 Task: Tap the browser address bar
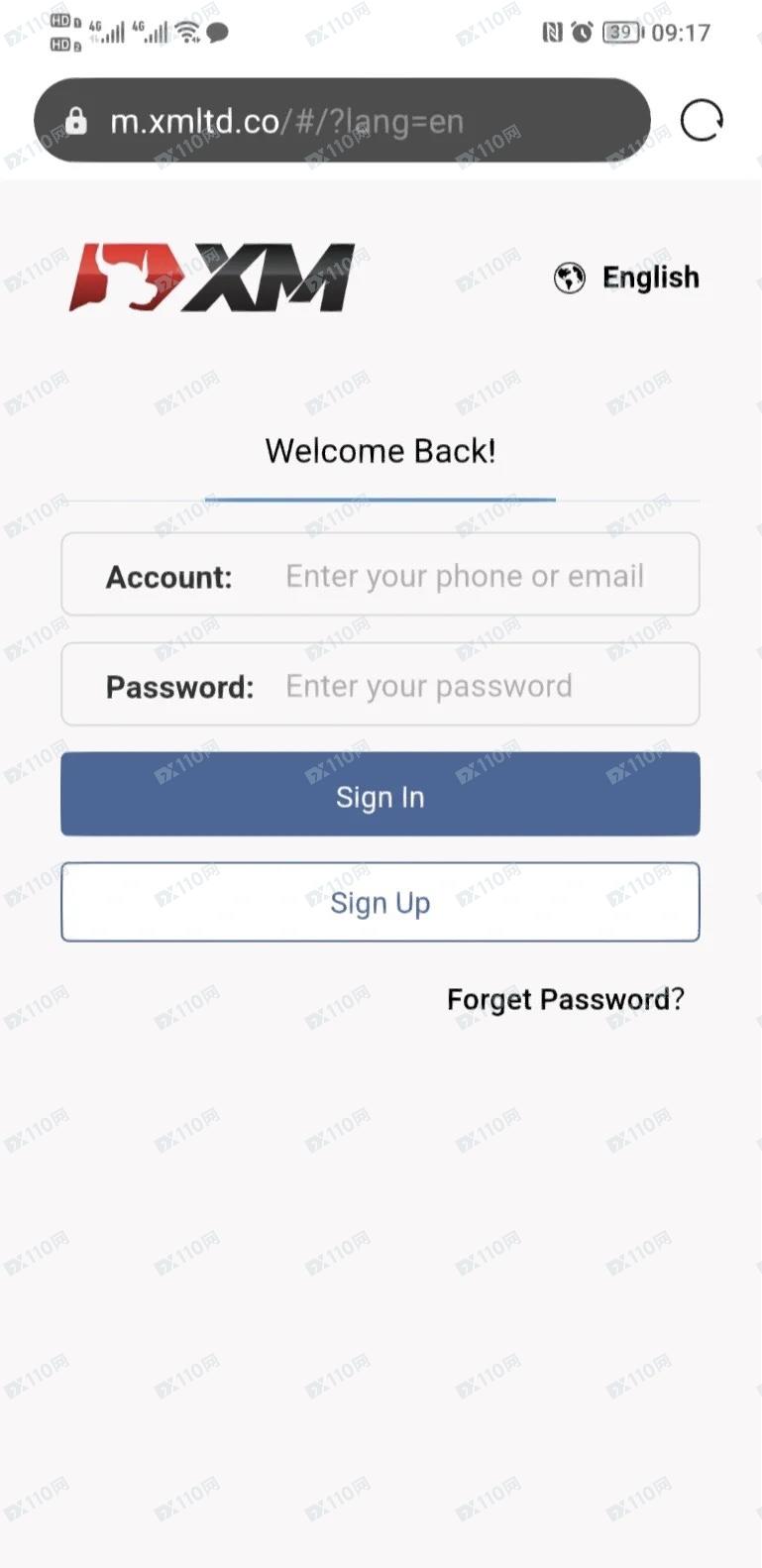342,121
